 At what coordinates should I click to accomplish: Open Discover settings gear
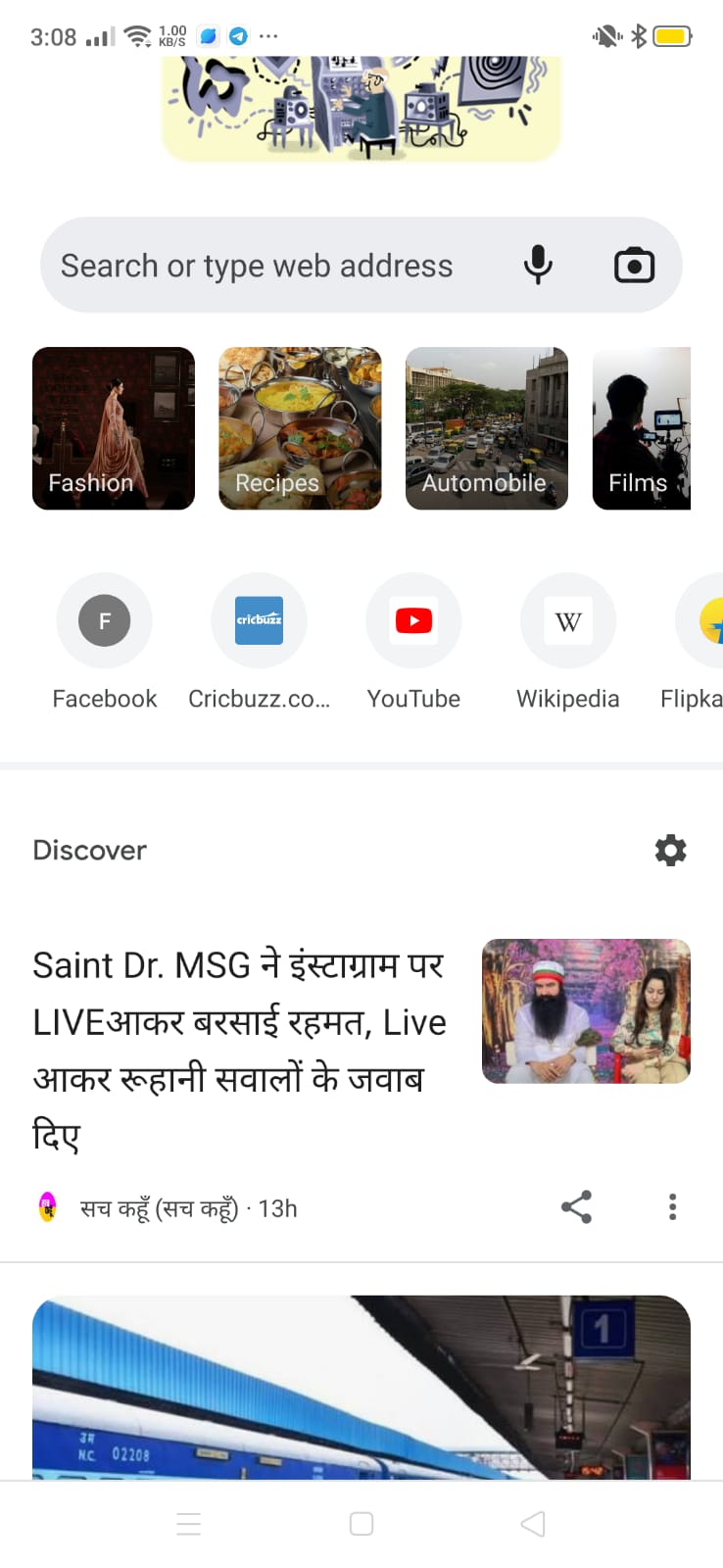tap(670, 850)
